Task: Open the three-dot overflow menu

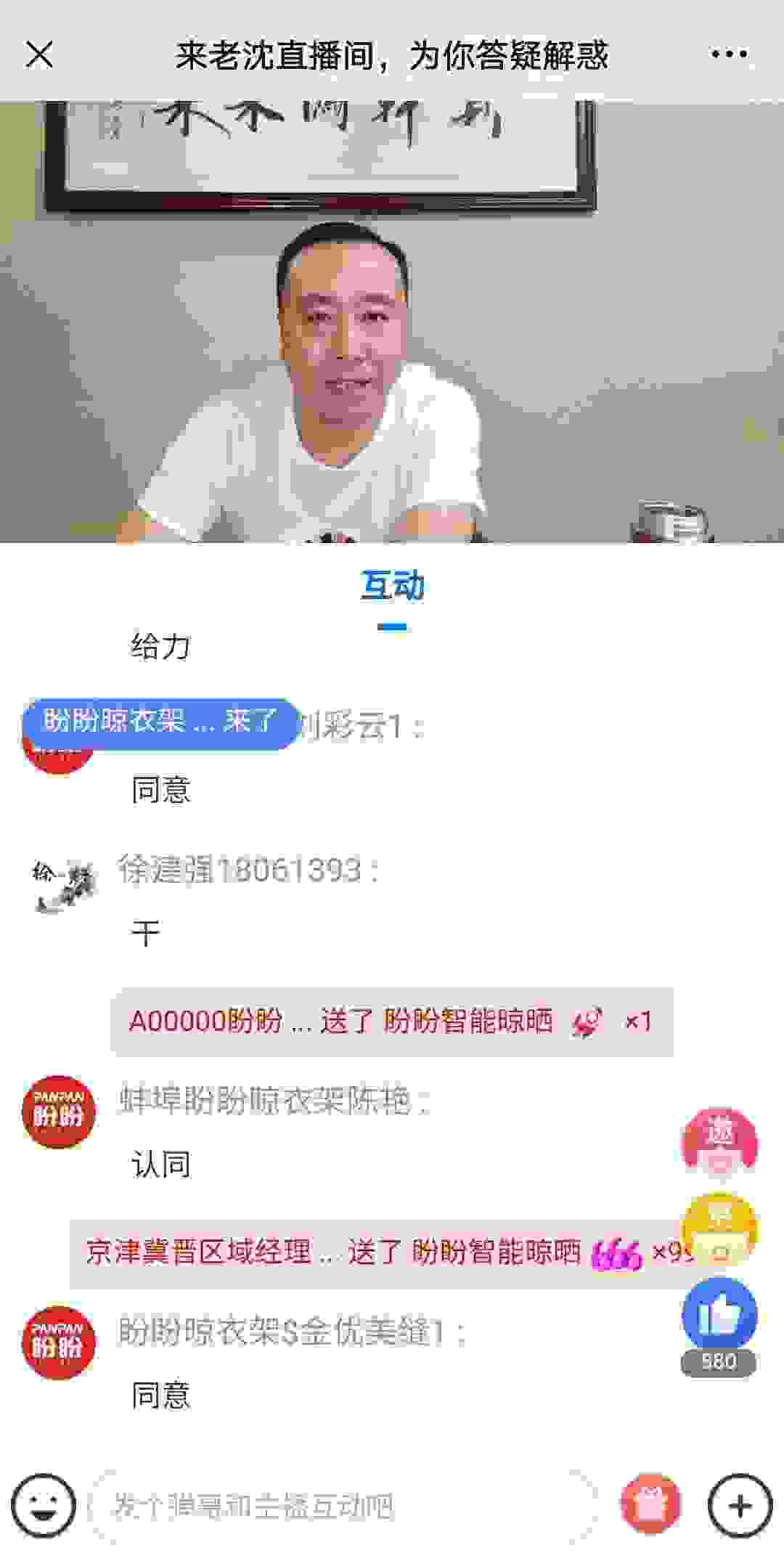Action: coord(729,54)
